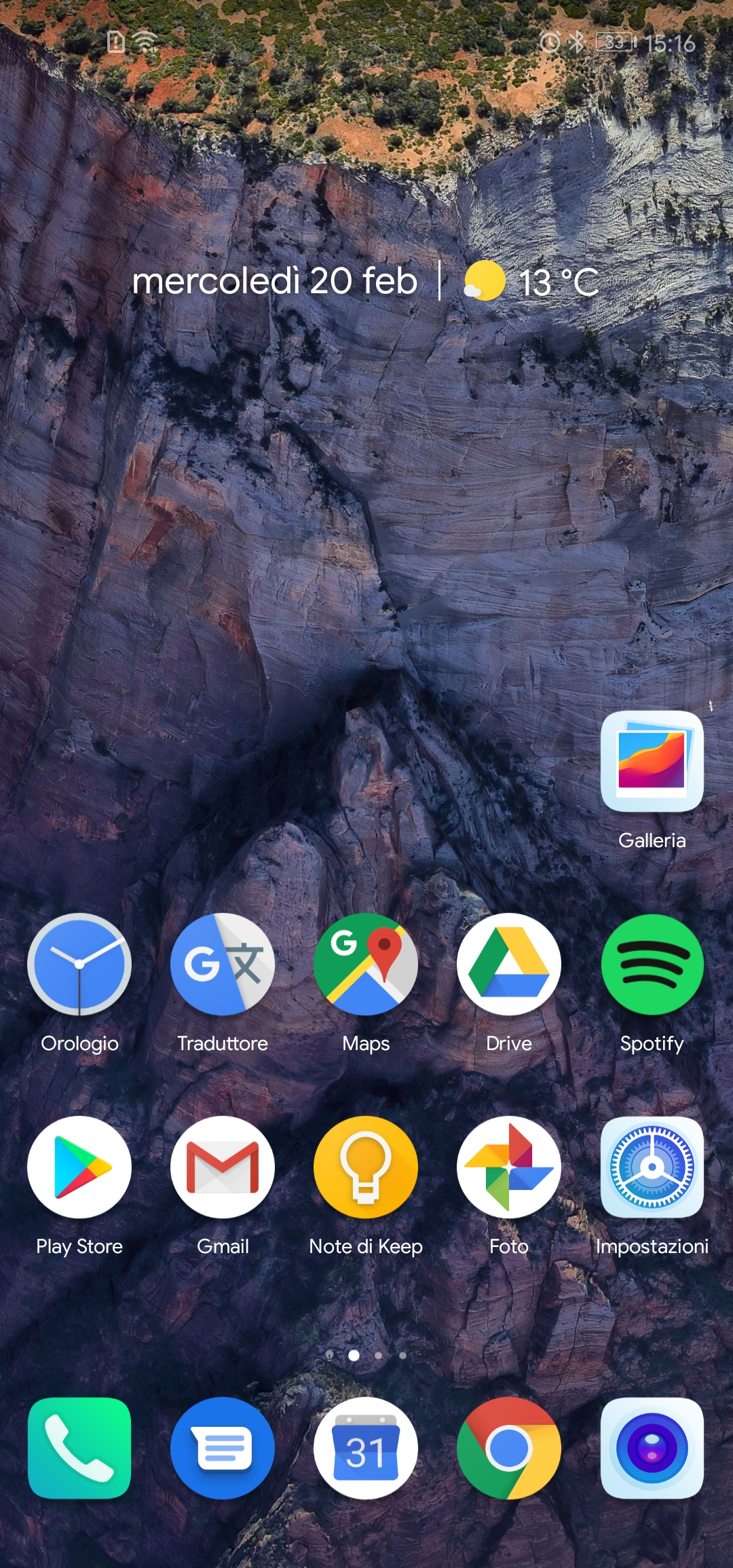Open the camera app in the dock
The width and height of the screenshot is (733, 1568).
(x=652, y=1449)
